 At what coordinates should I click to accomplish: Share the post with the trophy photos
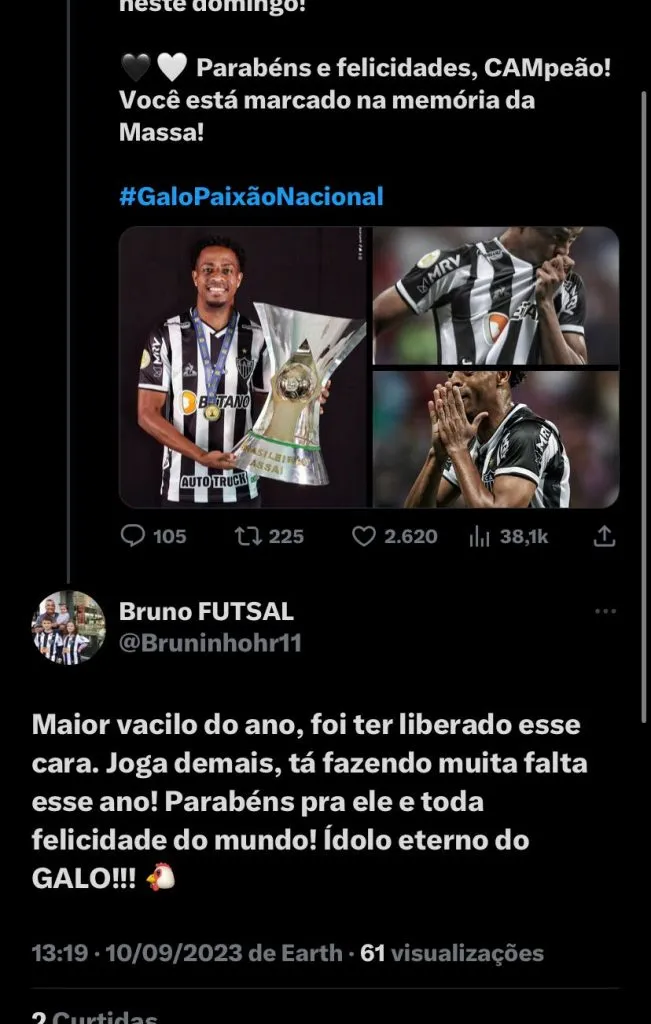[604, 536]
